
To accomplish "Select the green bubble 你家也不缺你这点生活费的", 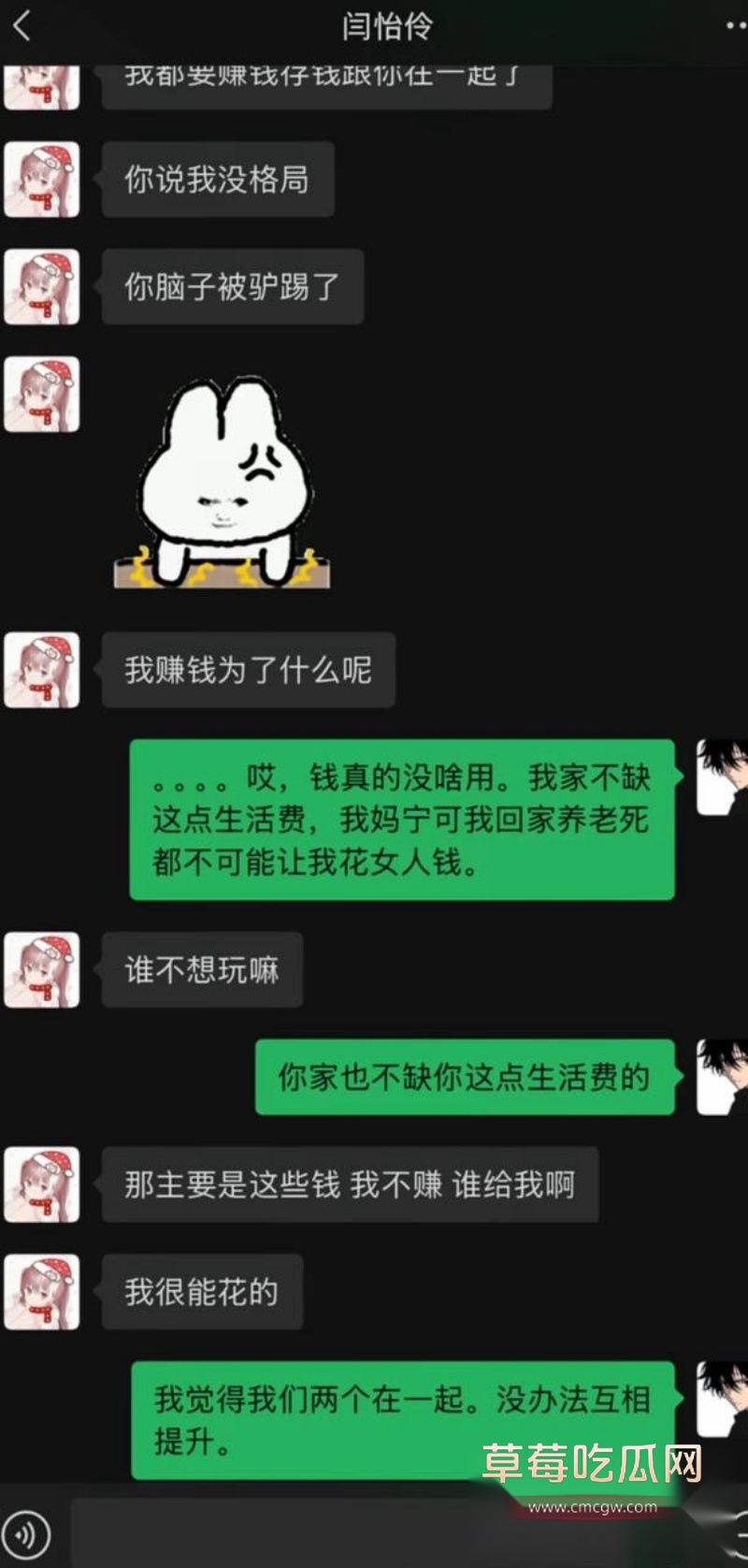I will (x=465, y=1076).
